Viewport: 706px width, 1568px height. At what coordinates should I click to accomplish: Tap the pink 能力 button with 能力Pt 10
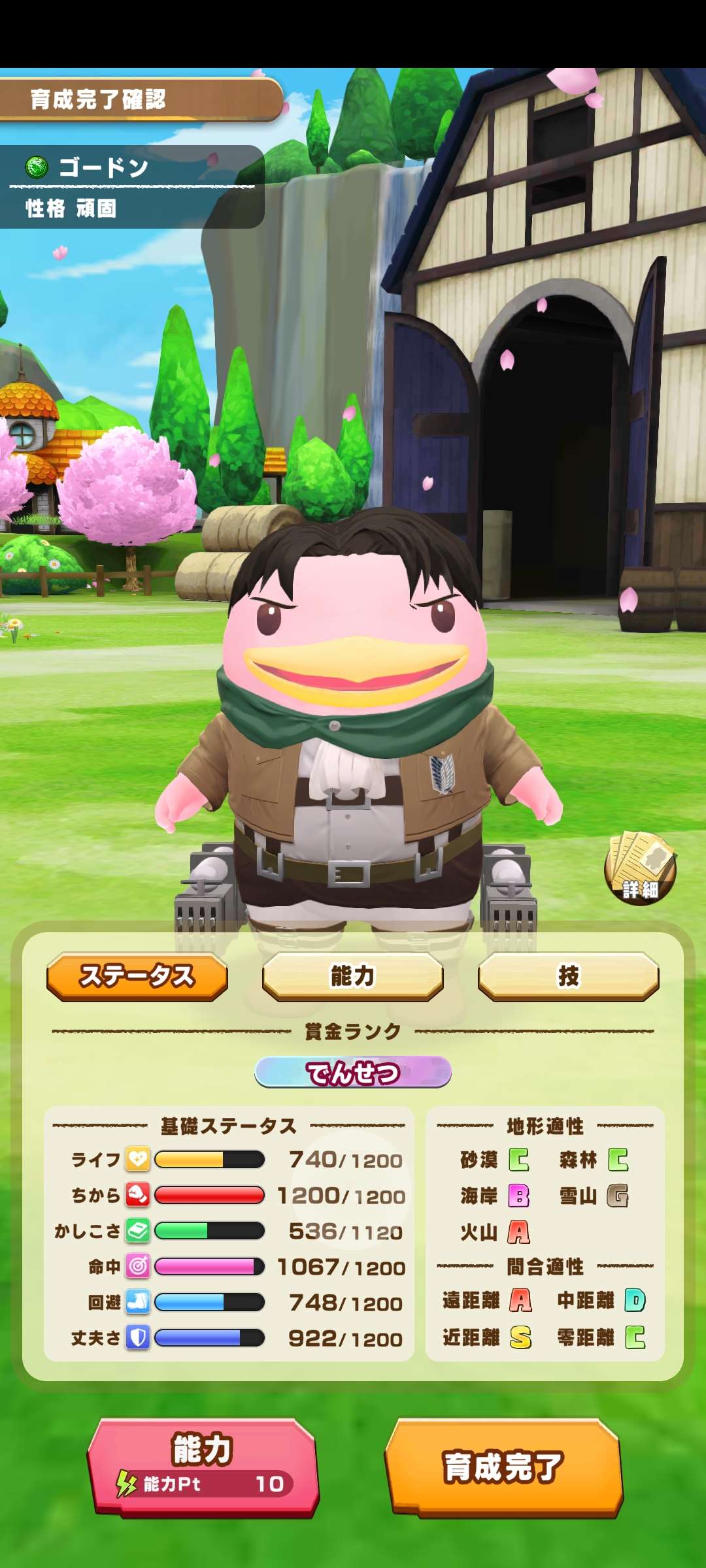point(203,1466)
